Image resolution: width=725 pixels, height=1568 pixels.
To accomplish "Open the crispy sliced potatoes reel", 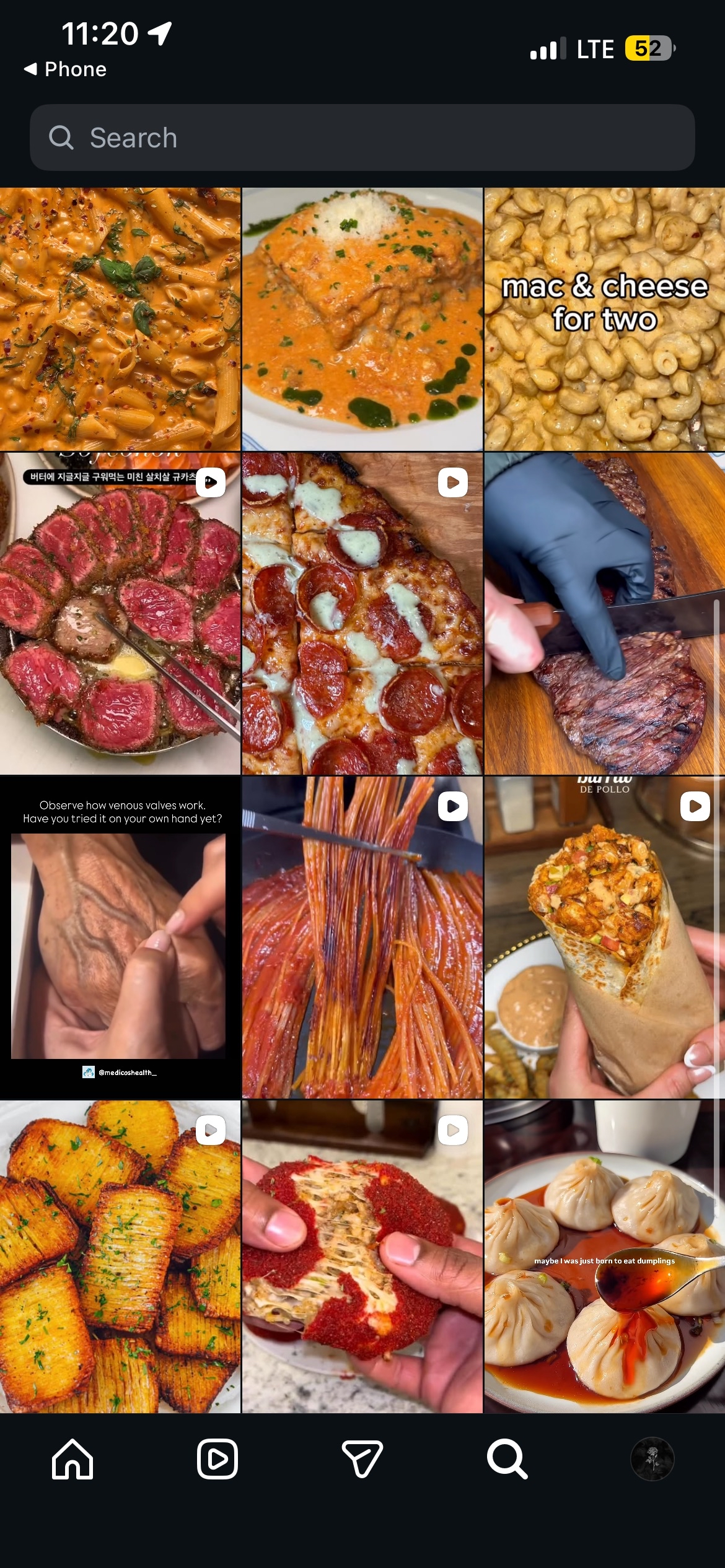I will [120, 1257].
